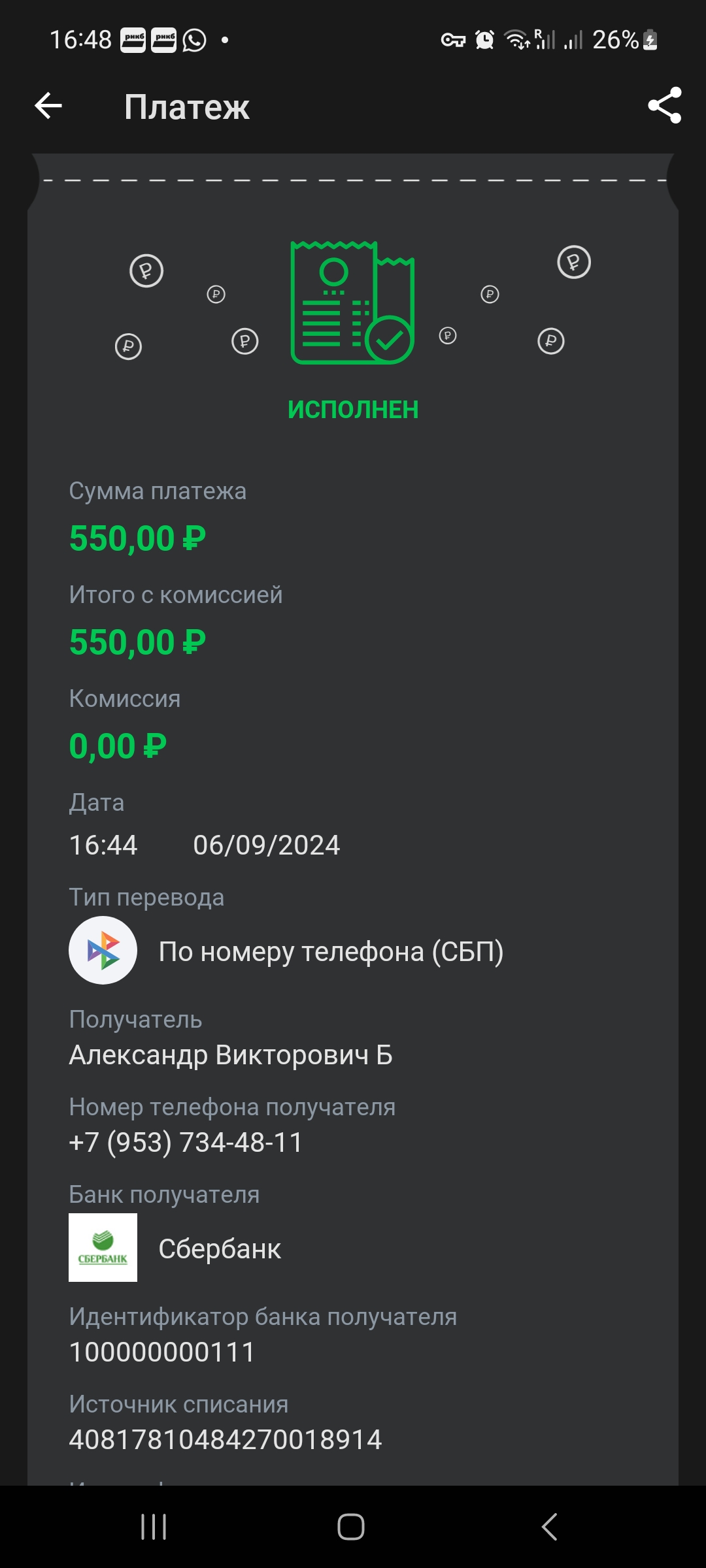Go back using the top-left arrow
Screen dimensions: 706x1568
click(x=48, y=106)
